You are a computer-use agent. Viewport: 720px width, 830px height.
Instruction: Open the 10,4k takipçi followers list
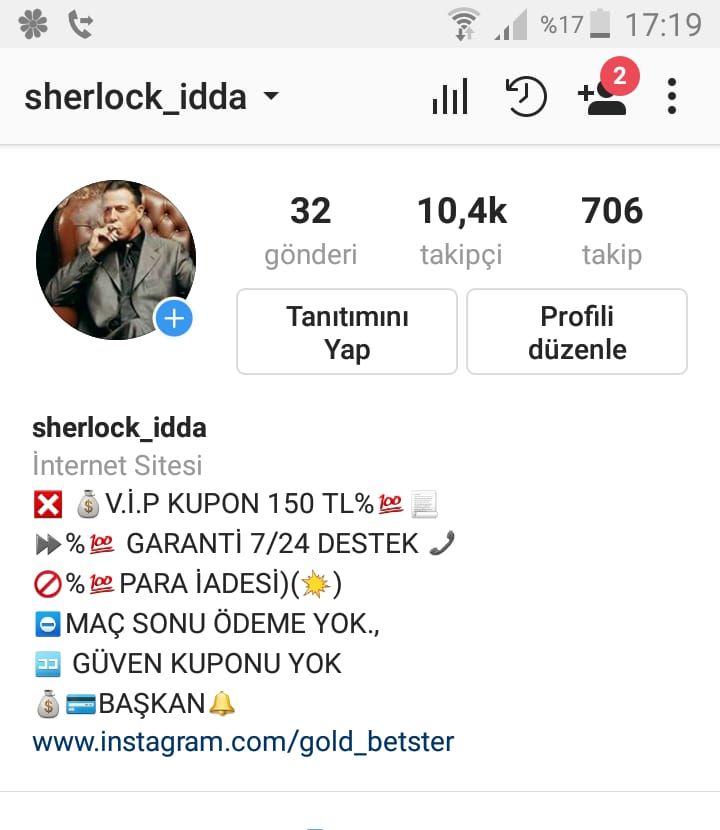coord(462,231)
